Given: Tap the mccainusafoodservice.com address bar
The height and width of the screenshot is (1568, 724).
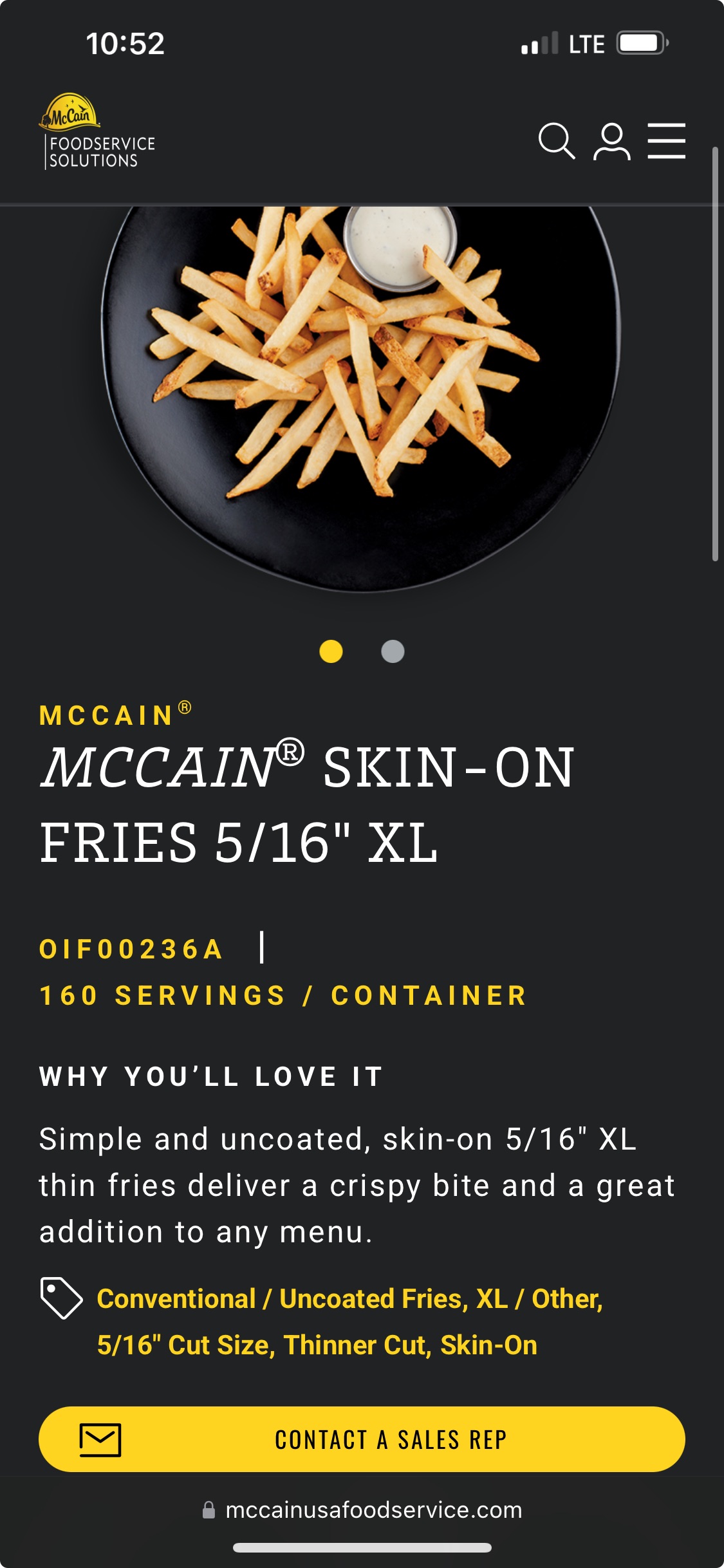Looking at the screenshot, I should click(362, 1510).
